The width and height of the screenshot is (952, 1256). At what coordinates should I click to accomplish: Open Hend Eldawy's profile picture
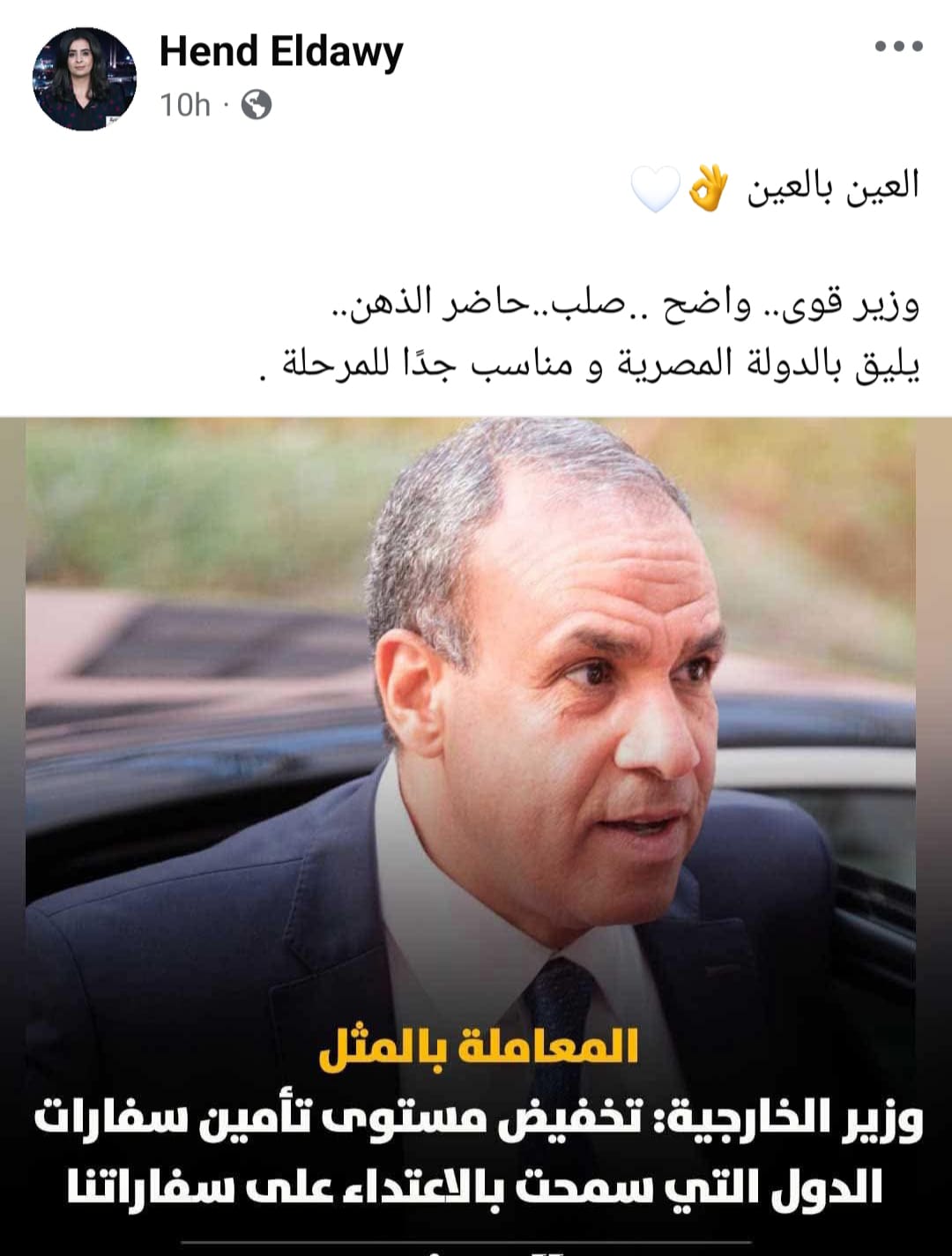(85, 79)
